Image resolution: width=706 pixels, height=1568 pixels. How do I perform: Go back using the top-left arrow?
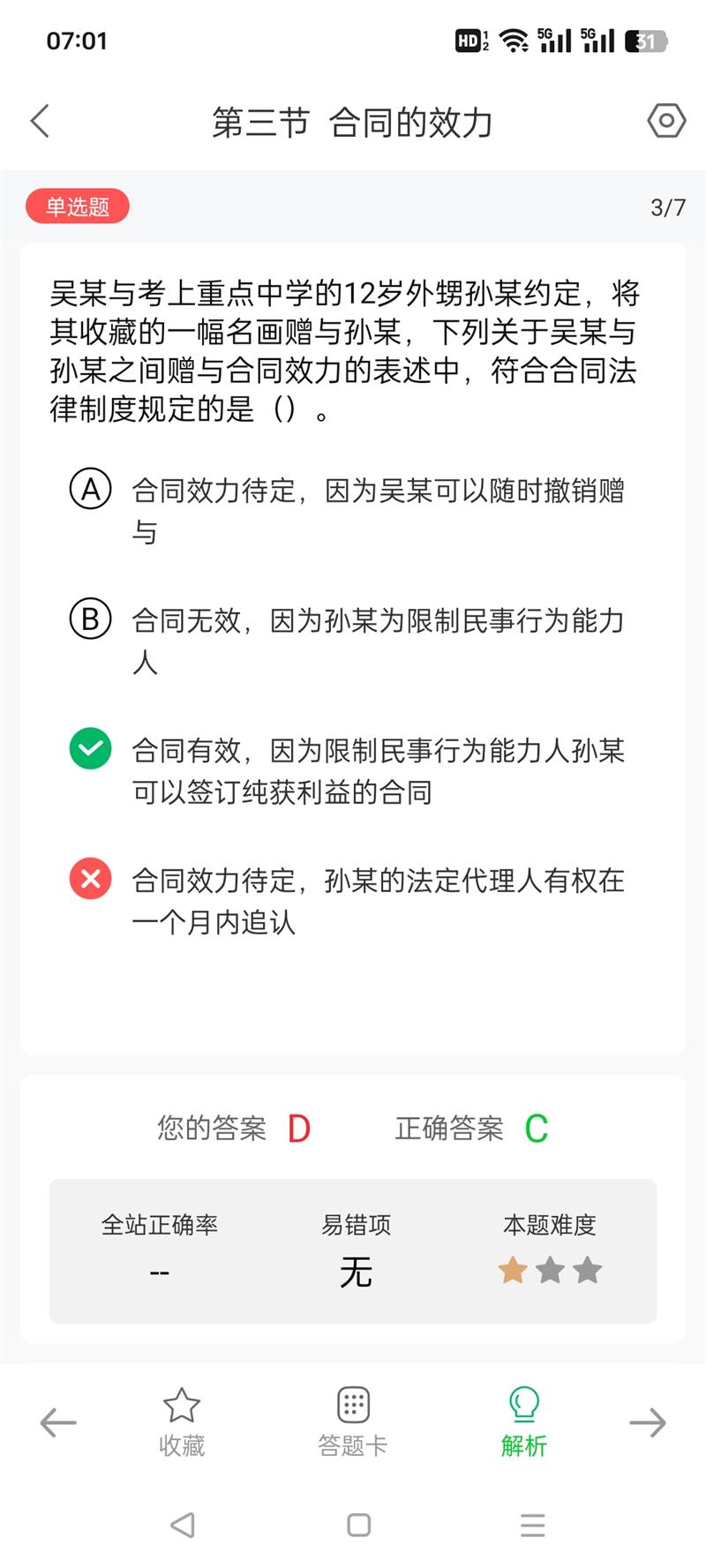click(x=40, y=121)
